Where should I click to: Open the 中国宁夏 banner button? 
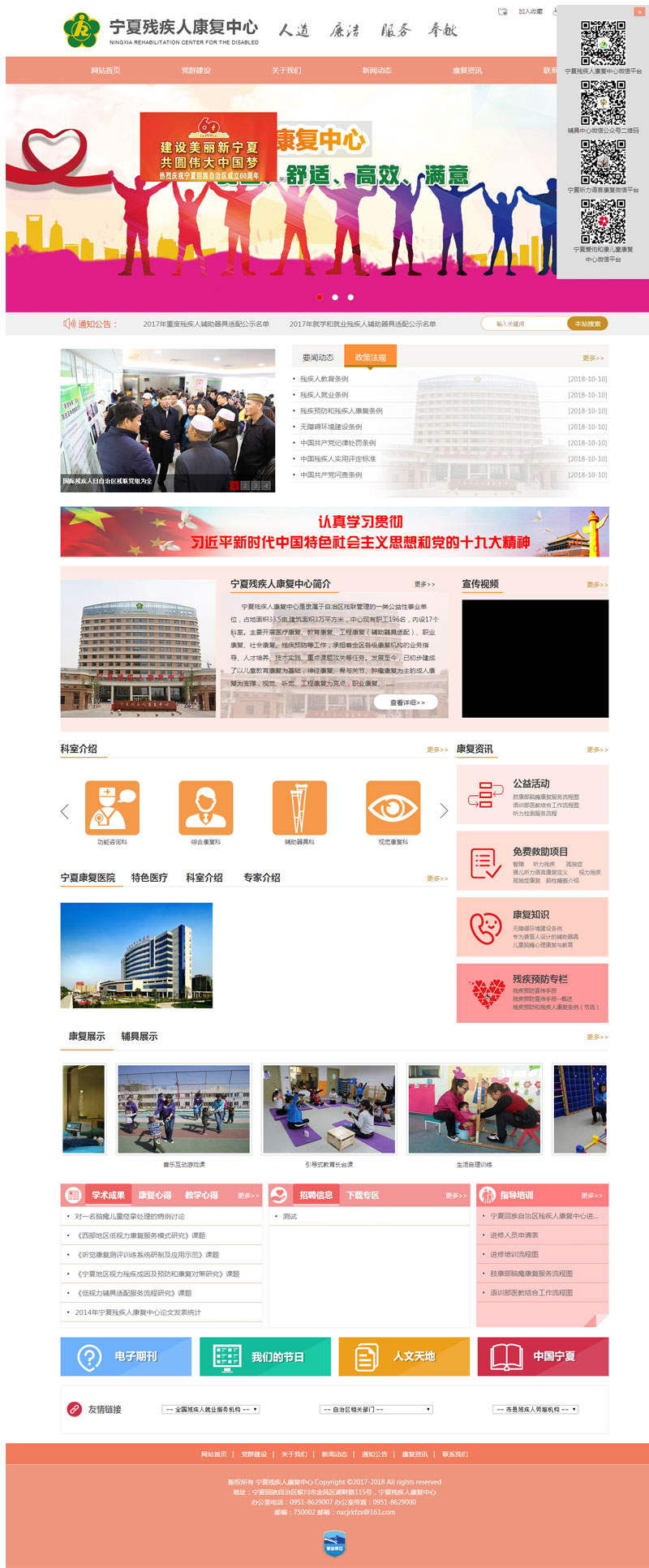[x=543, y=1356]
